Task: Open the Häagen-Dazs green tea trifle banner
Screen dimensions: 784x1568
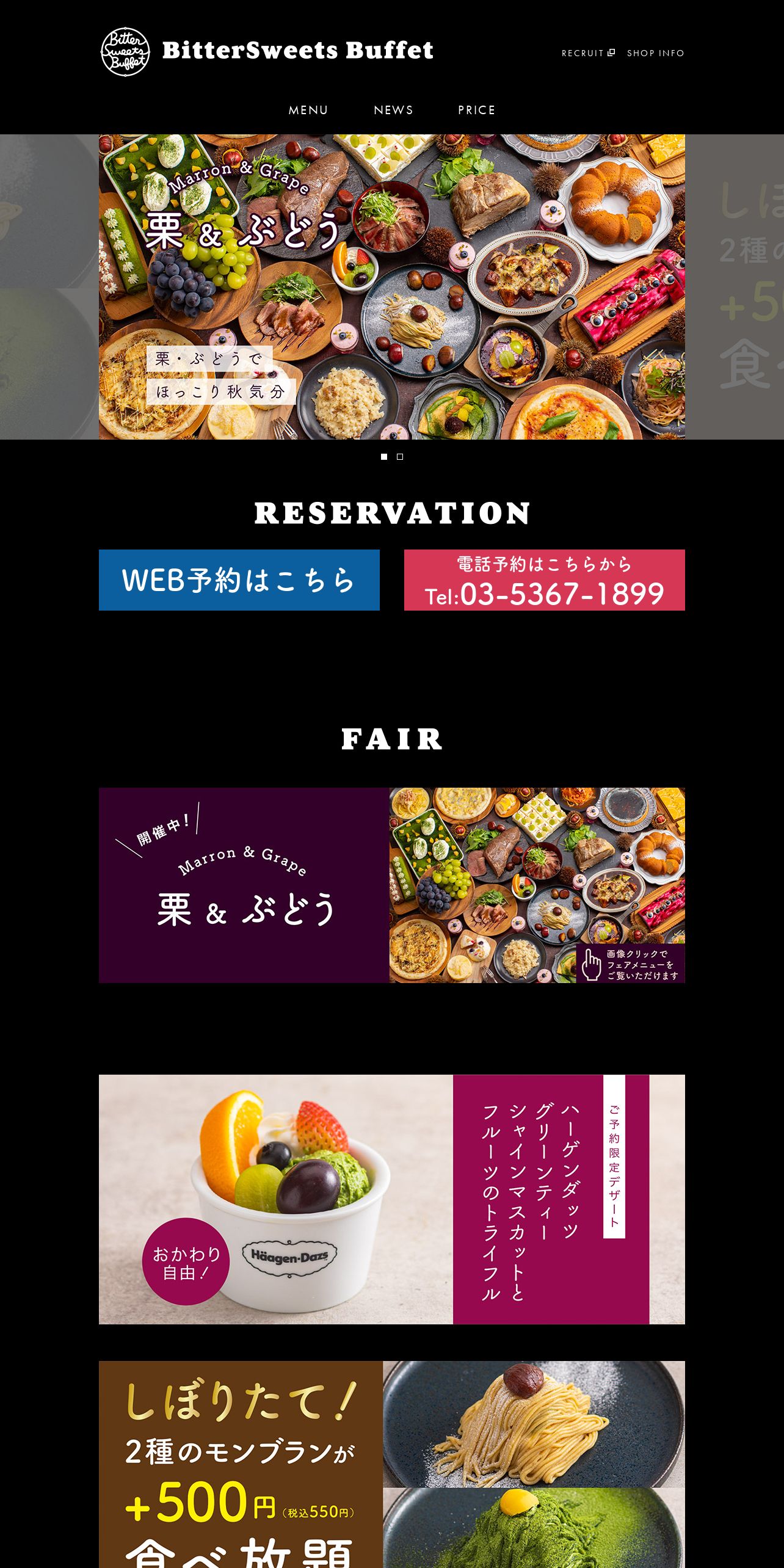Action: 391,1199
